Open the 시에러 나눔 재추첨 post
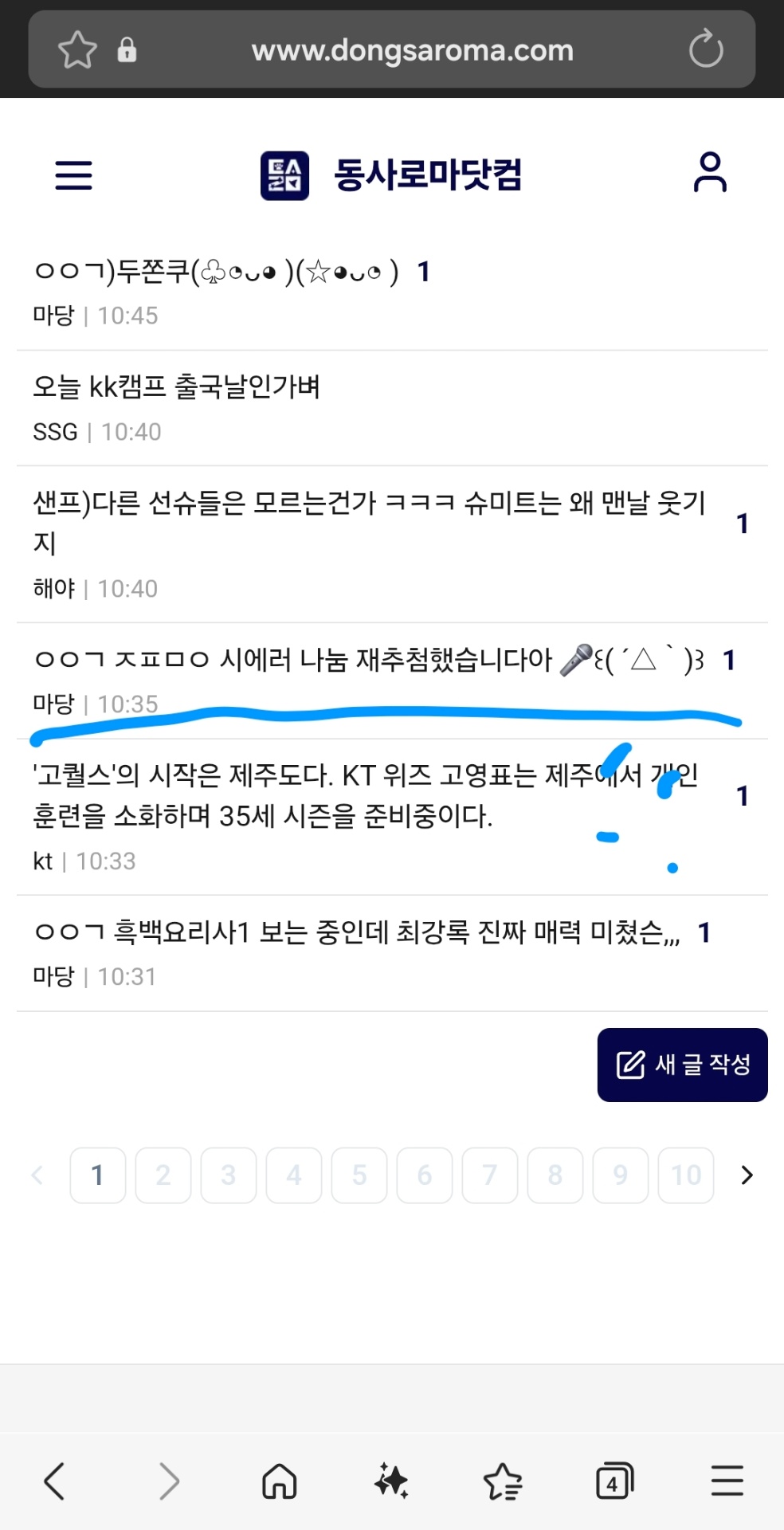The width and height of the screenshot is (784, 1530). click(293, 661)
